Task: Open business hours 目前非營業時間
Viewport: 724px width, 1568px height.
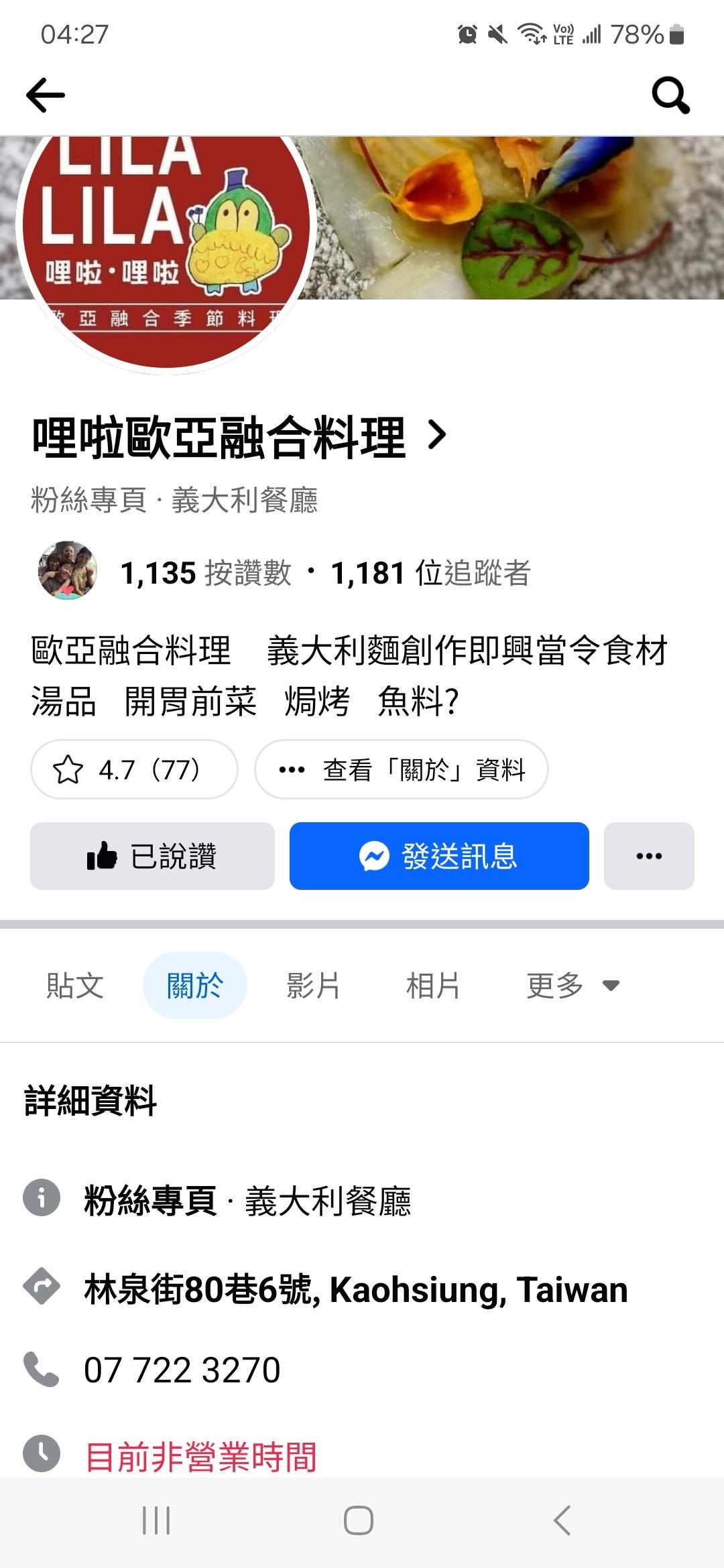Action: click(x=201, y=1457)
